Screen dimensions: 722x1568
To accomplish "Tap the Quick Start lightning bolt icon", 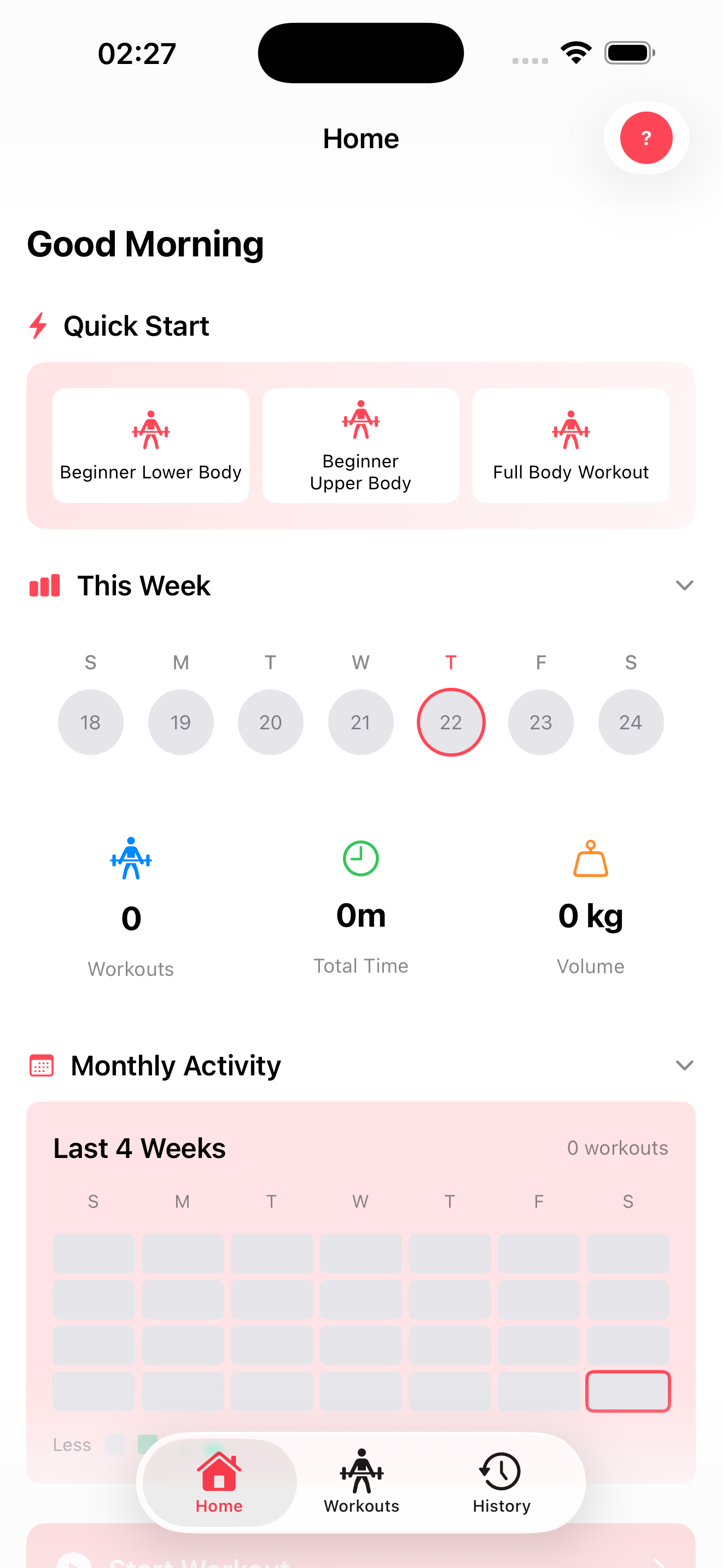I will click(38, 326).
